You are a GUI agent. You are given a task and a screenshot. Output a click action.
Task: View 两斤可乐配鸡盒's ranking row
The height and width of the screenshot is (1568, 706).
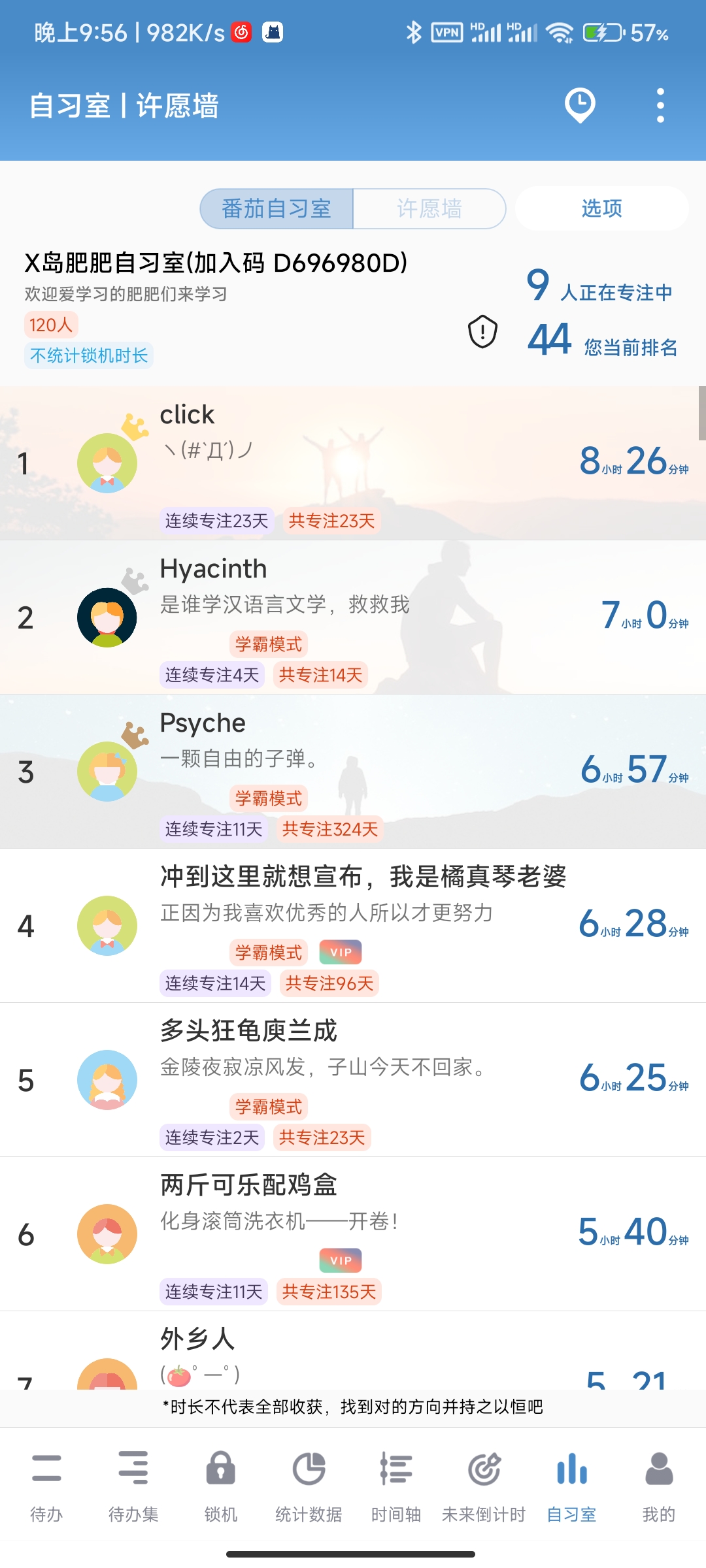353,1234
